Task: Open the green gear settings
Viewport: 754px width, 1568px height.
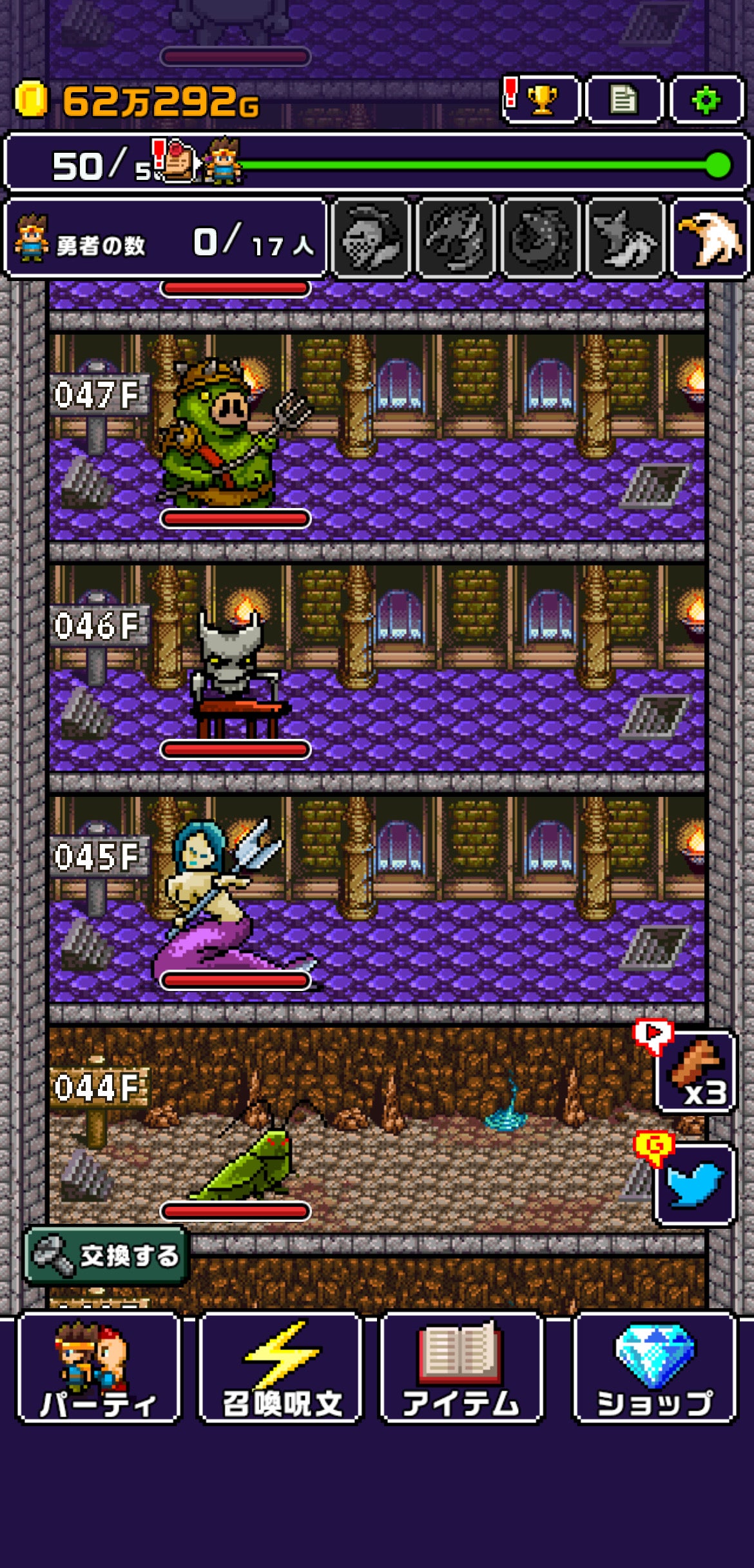Action: (x=707, y=100)
